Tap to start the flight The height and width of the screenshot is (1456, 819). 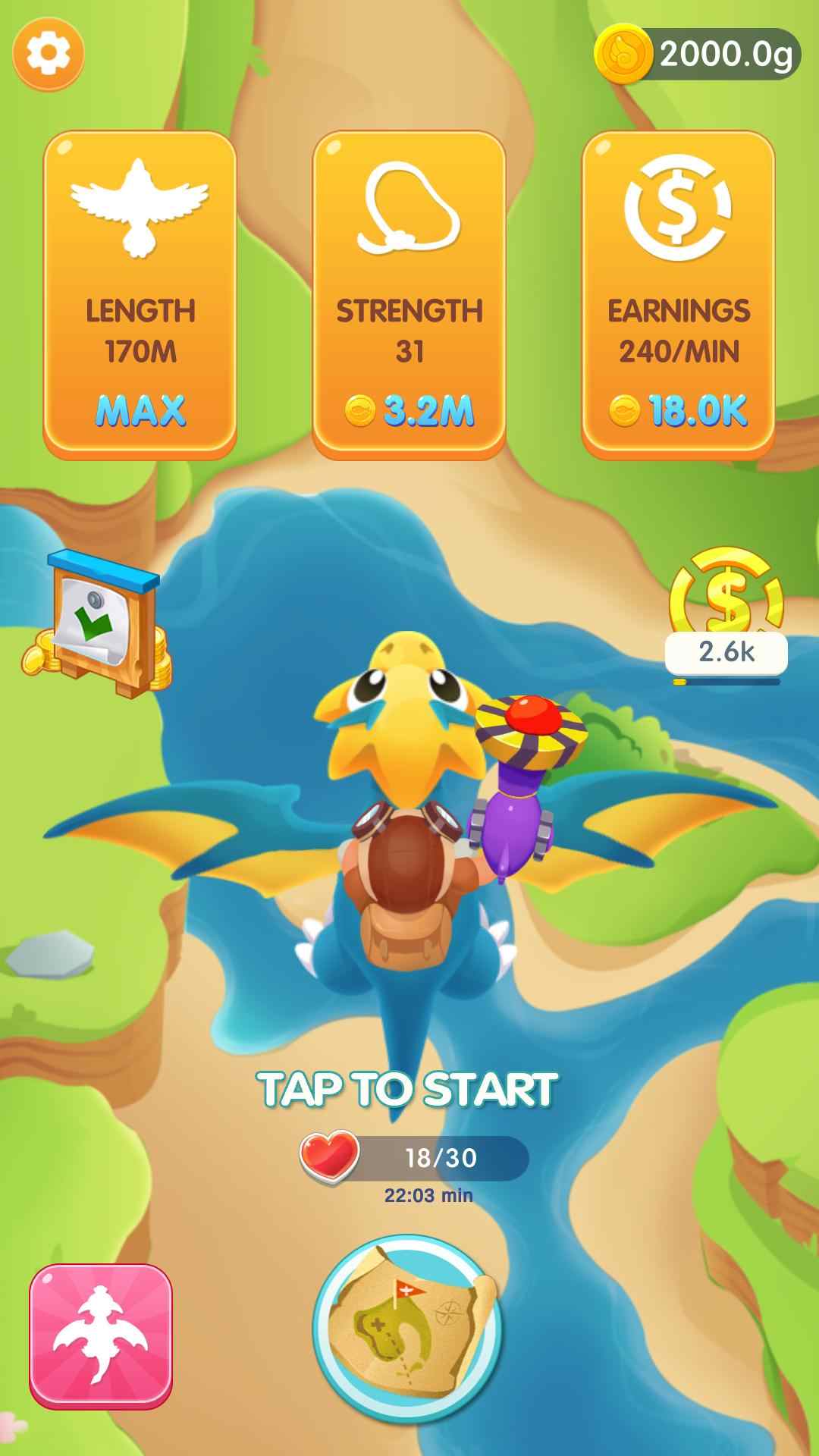click(x=408, y=1088)
